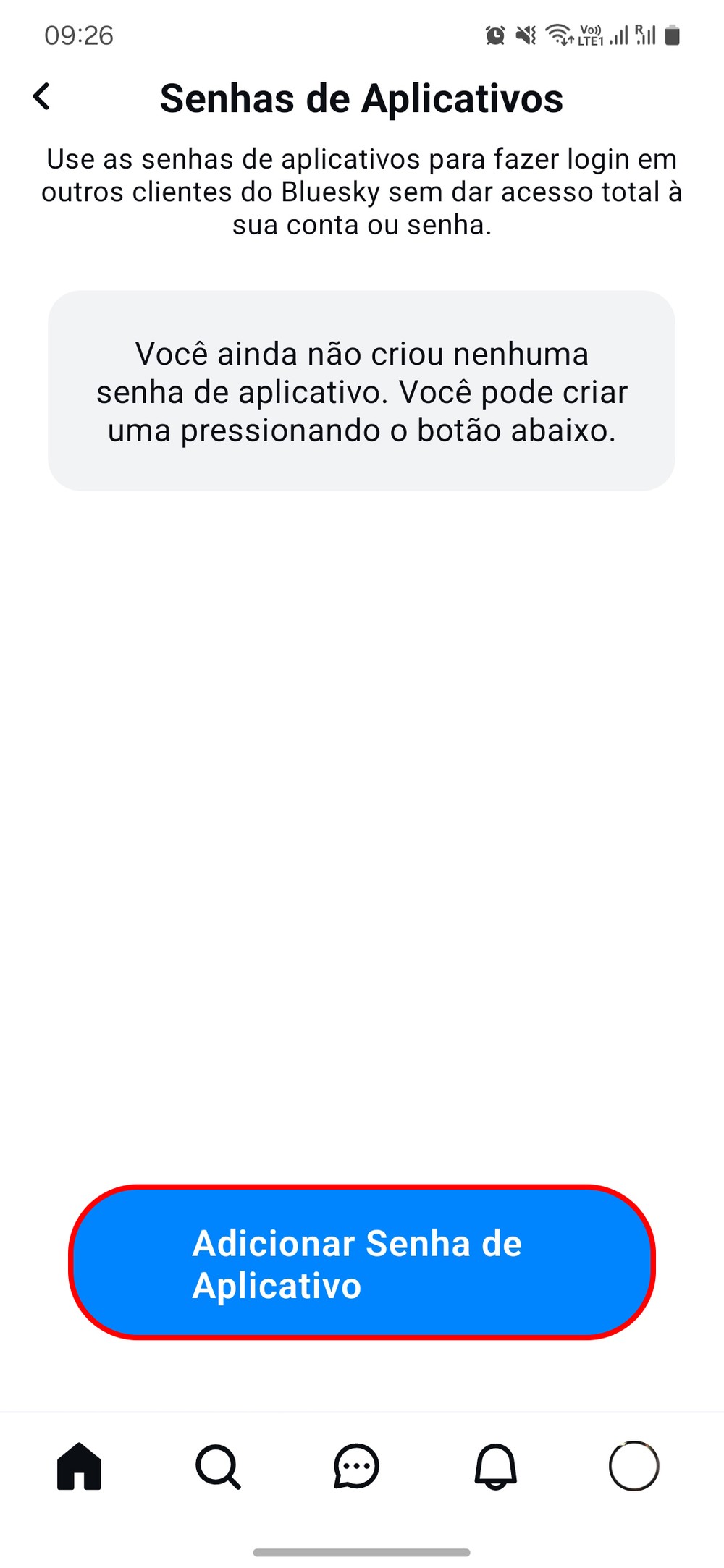The height and width of the screenshot is (1568, 724).
Task: Open the Search tab
Action: [217, 1466]
